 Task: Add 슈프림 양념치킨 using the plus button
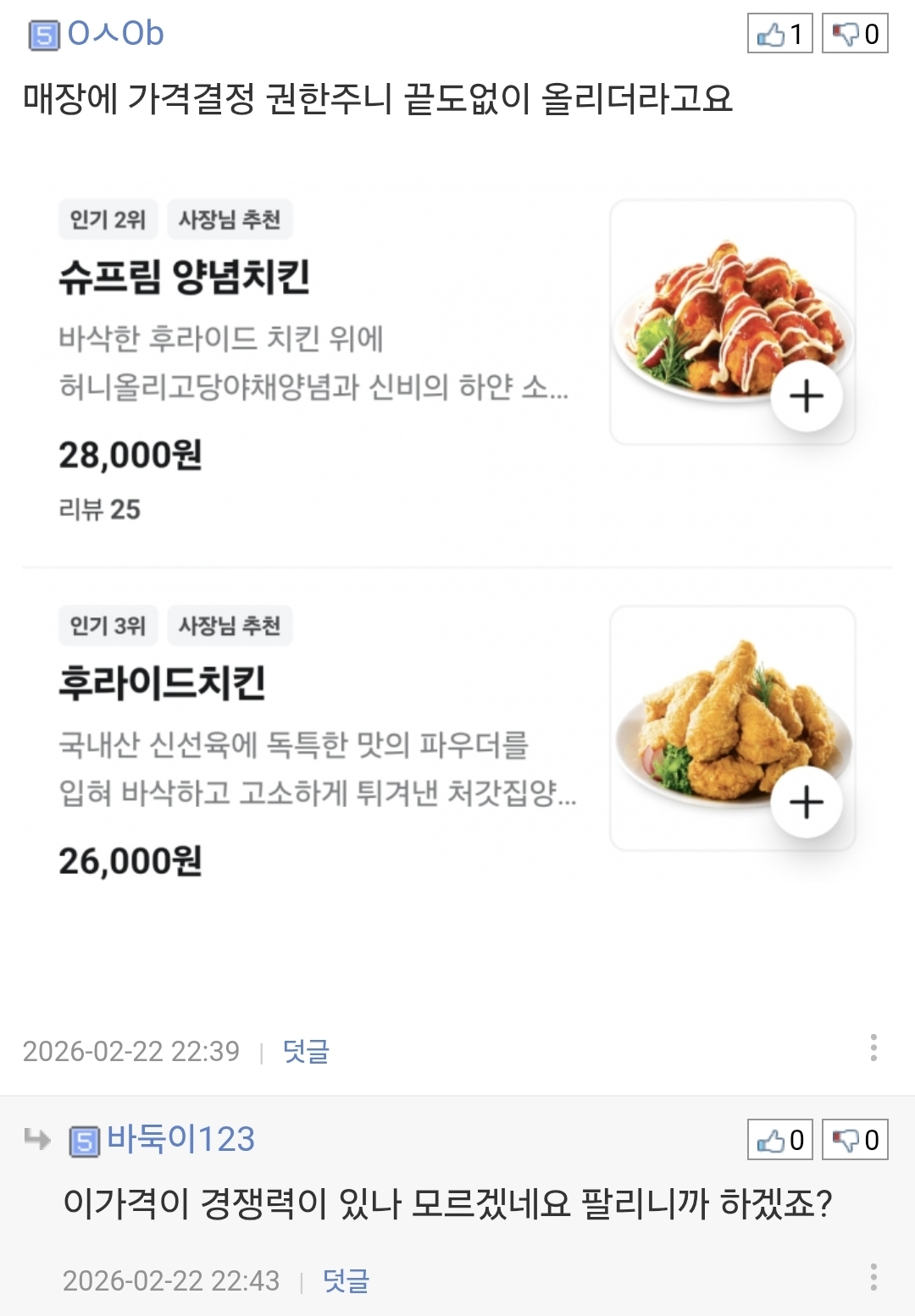point(807,394)
